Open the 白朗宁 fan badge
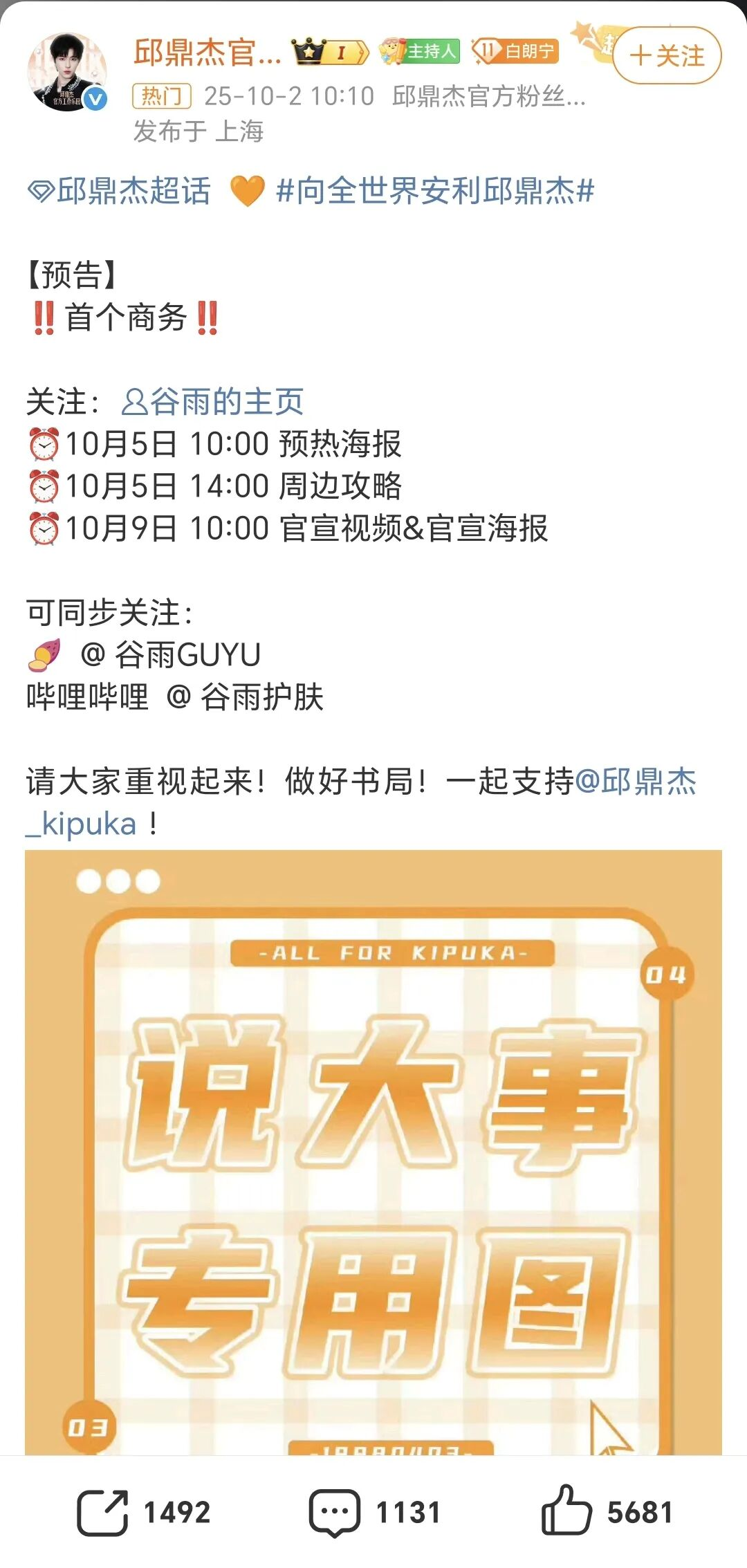 coord(515,51)
